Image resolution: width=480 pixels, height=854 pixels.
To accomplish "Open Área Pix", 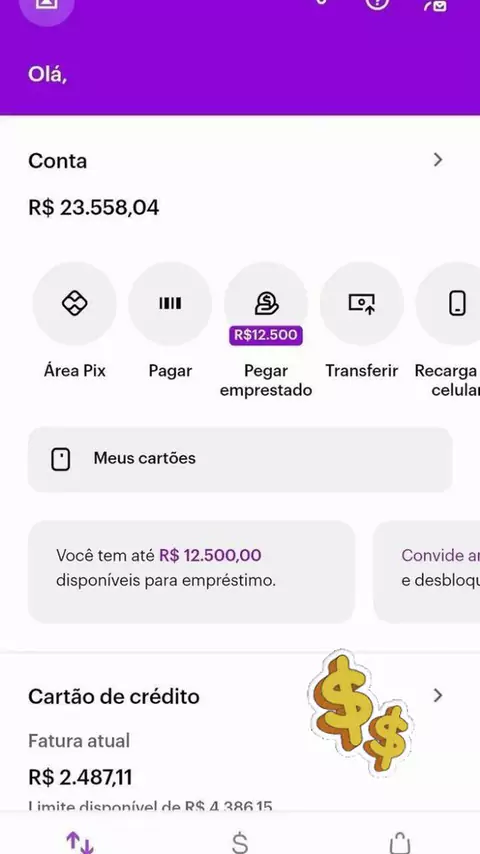I will [75, 303].
